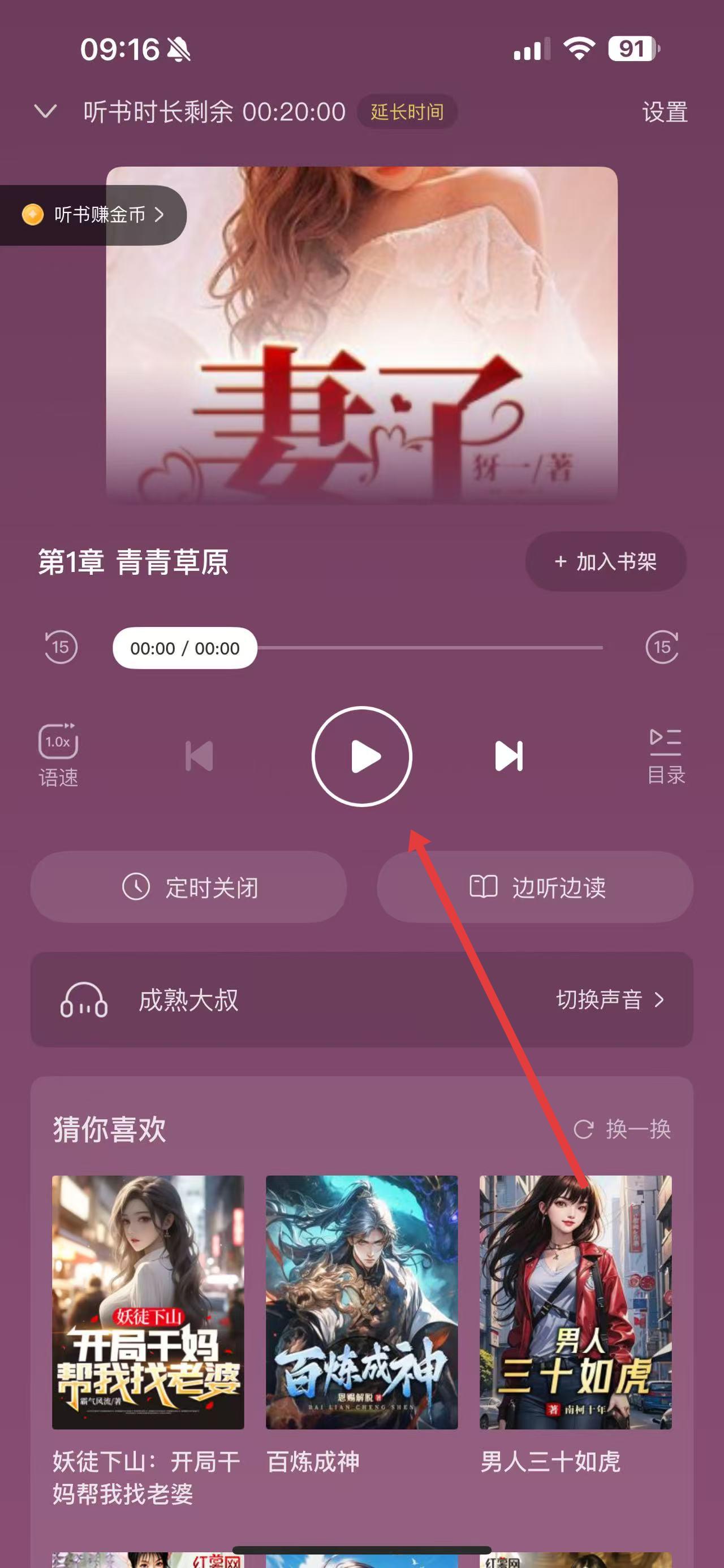Screen dimensions: 724x1568
Task: Collapse the player with the down chevron
Action: 46,111
